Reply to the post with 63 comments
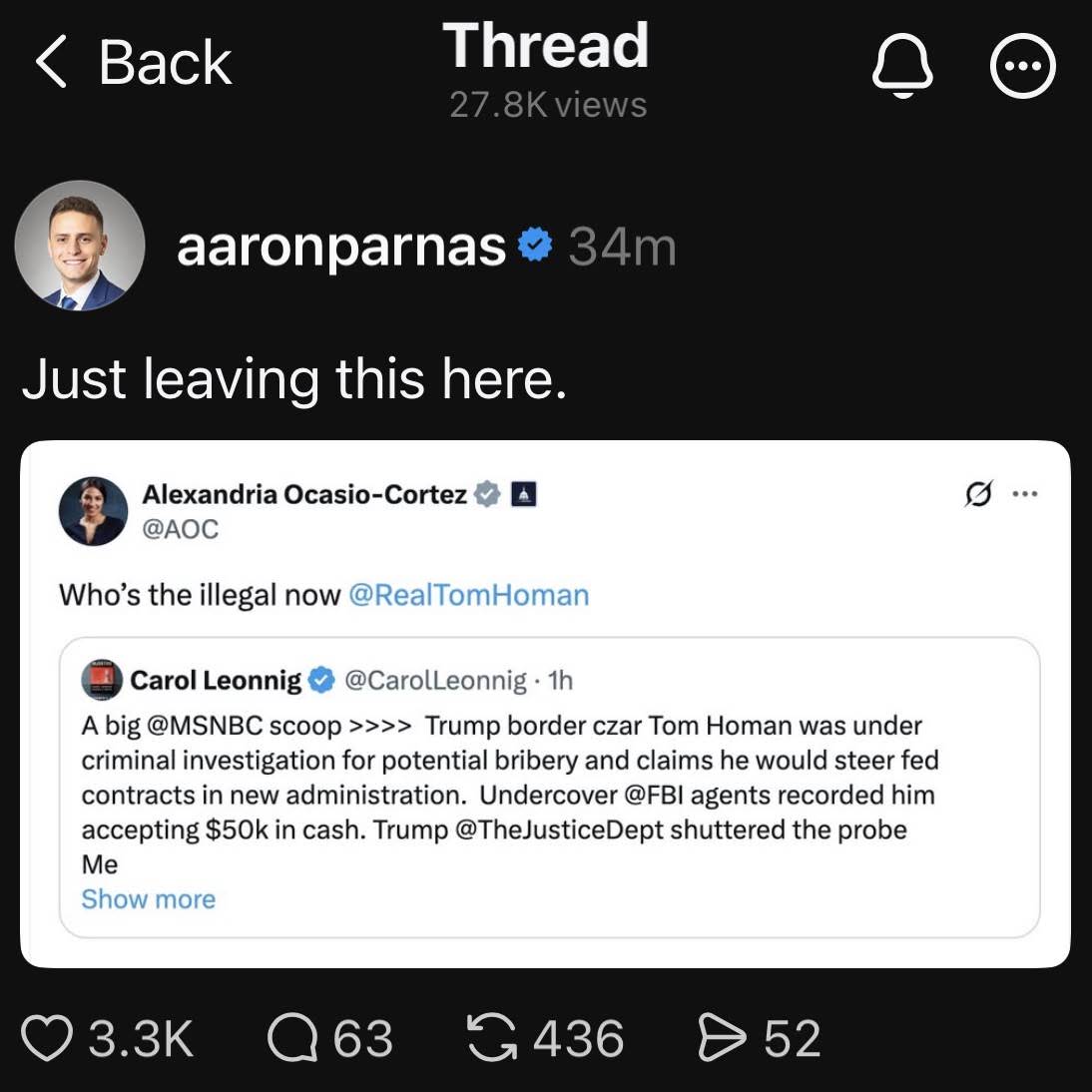 [x=291, y=1038]
